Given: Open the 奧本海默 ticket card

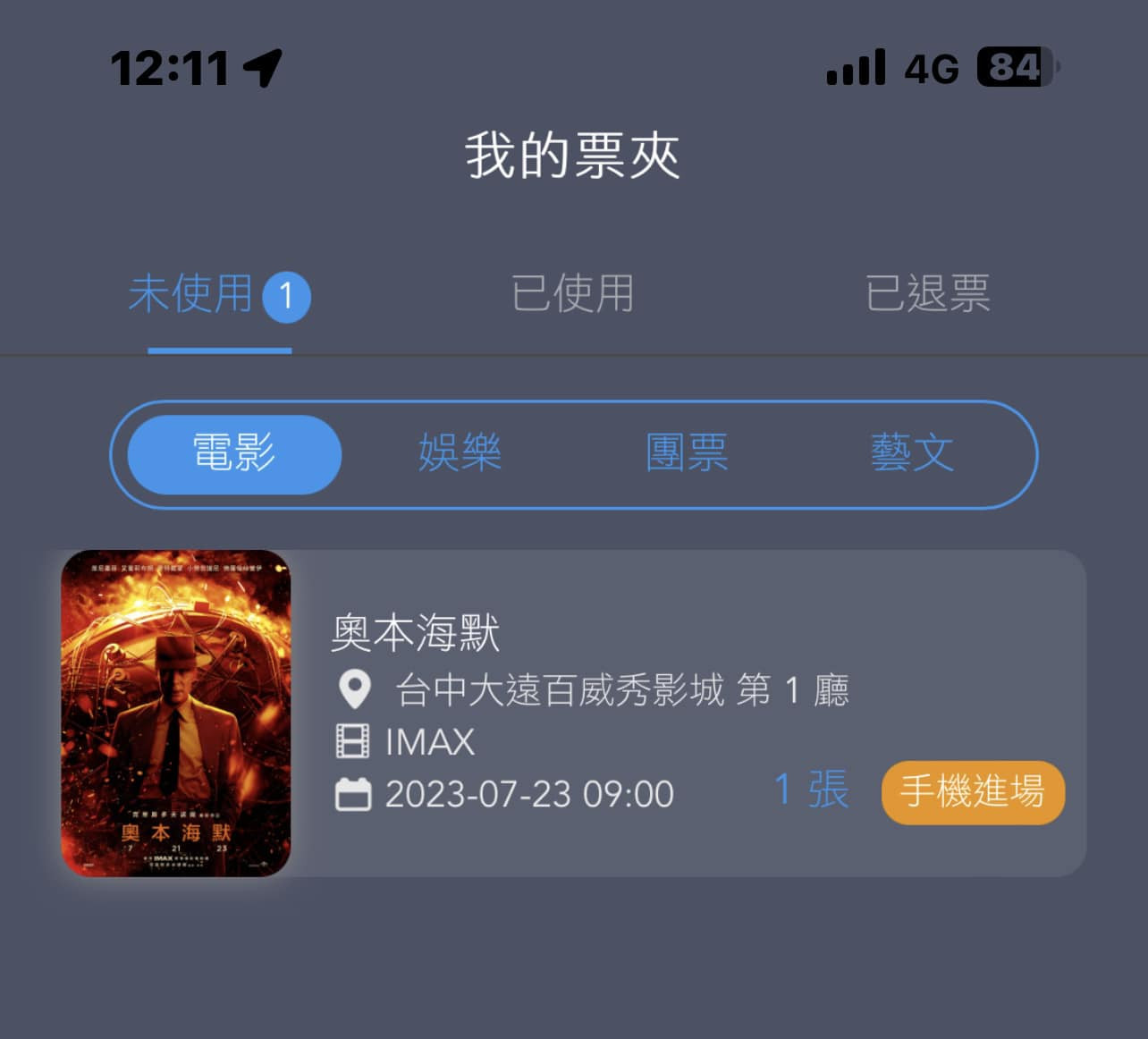Looking at the screenshot, I should click(573, 713).
